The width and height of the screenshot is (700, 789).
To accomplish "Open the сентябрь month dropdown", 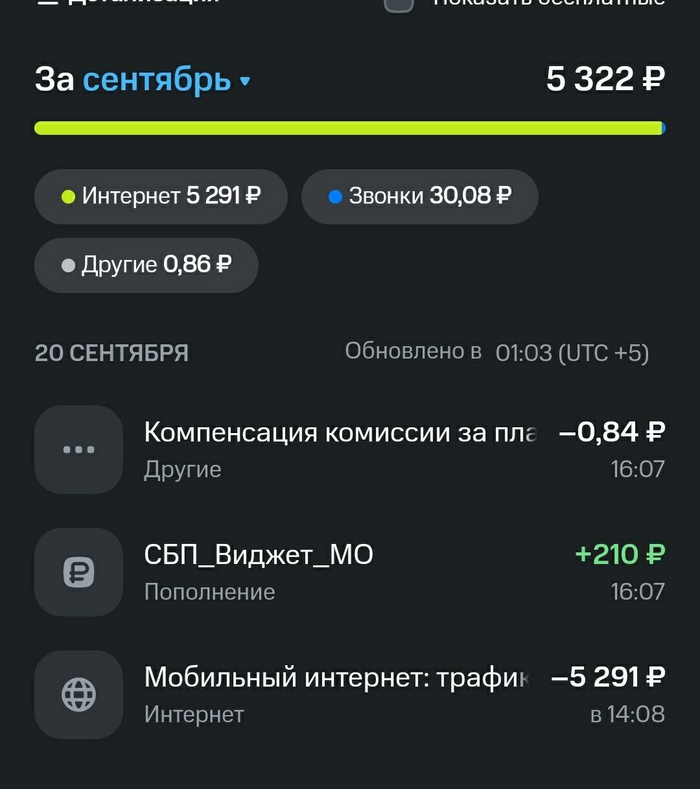I will pyautogui.click(x=166, y=80).
